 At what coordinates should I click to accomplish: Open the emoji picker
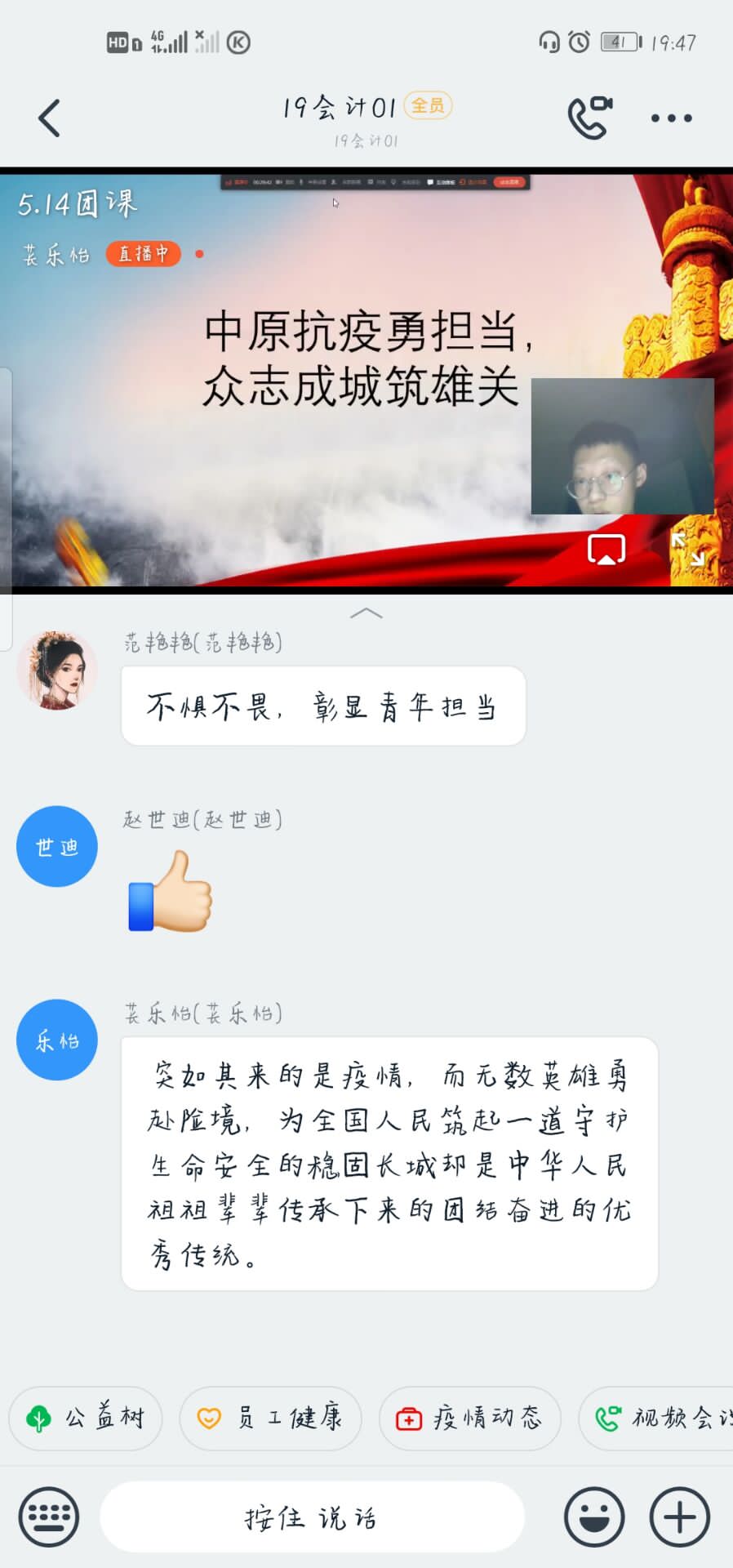point(594,1517)
